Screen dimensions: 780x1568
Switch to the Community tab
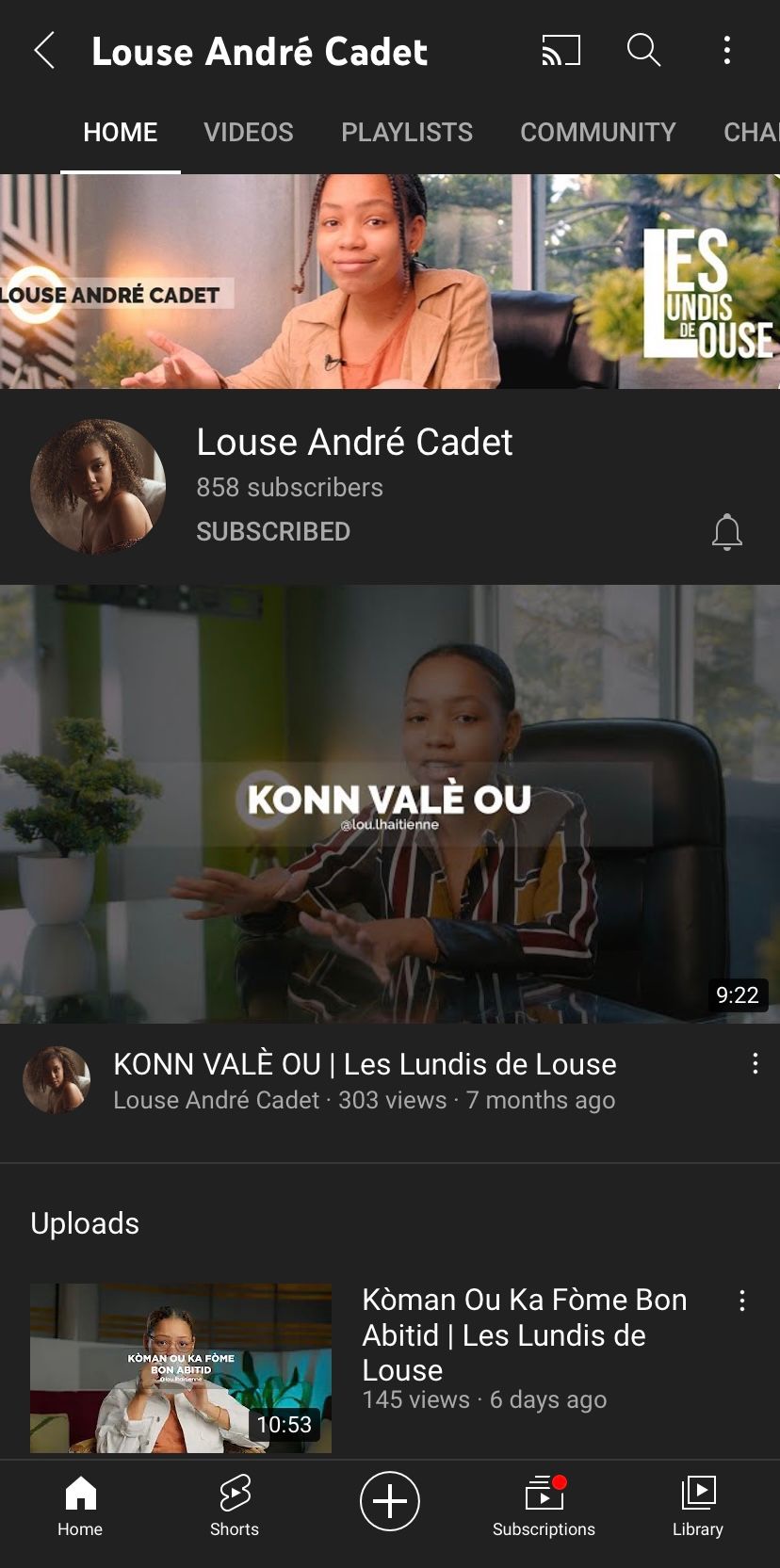[598, 132]
